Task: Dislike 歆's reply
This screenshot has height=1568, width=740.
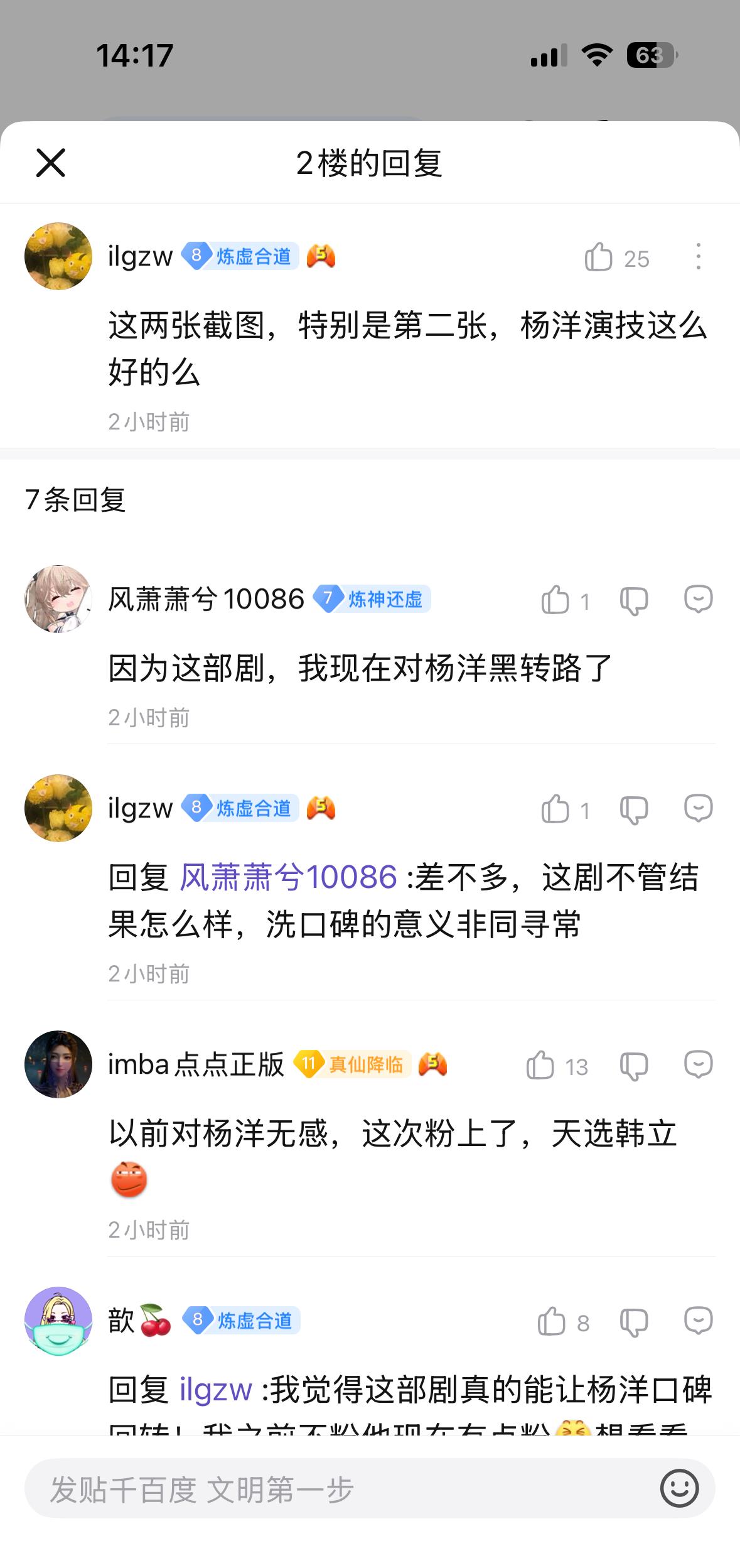Action: [x=633, y=1322]
